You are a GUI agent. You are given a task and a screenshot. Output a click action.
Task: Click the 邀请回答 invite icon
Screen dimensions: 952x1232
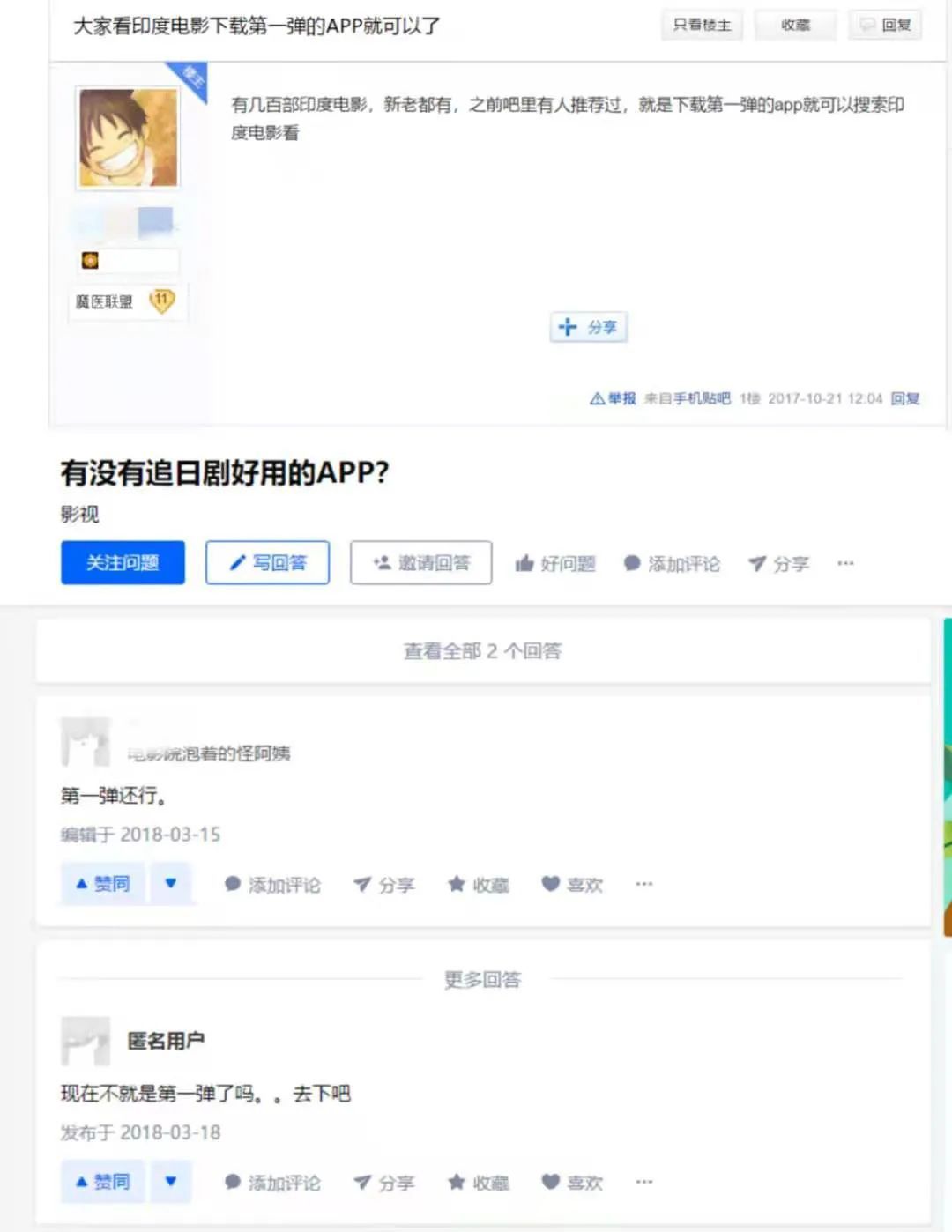pyautogui.click(x=379, y=562)
